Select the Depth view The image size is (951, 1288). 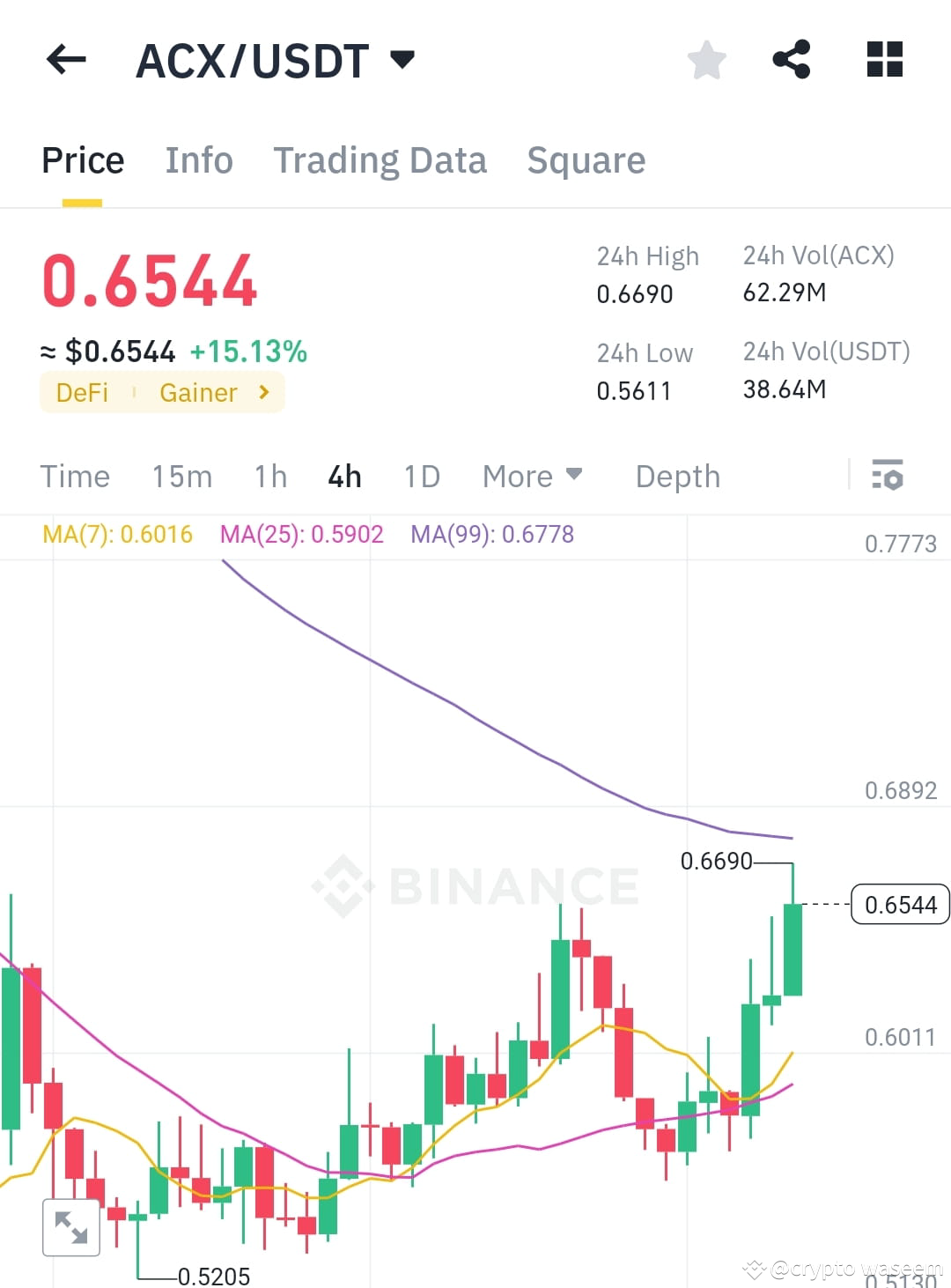[x=677, y=476]
